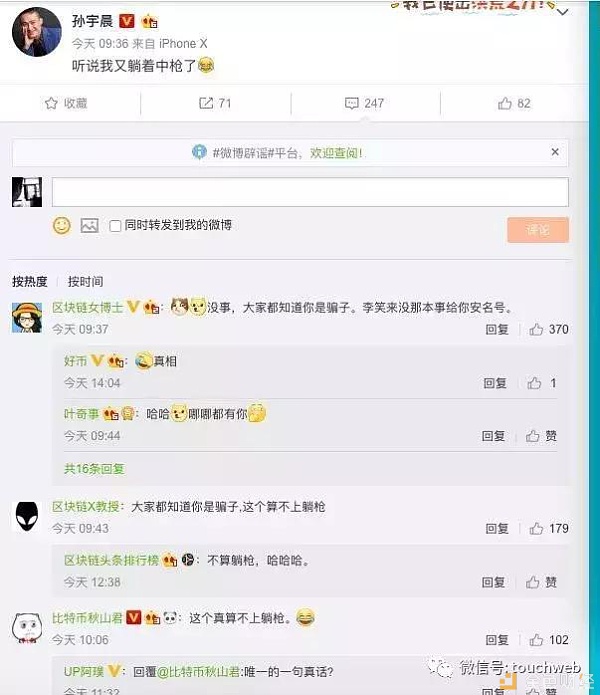Open the emoji picker for comment
Image resolution: width=600 pixels, height=695 pixels.
point(62,226)
